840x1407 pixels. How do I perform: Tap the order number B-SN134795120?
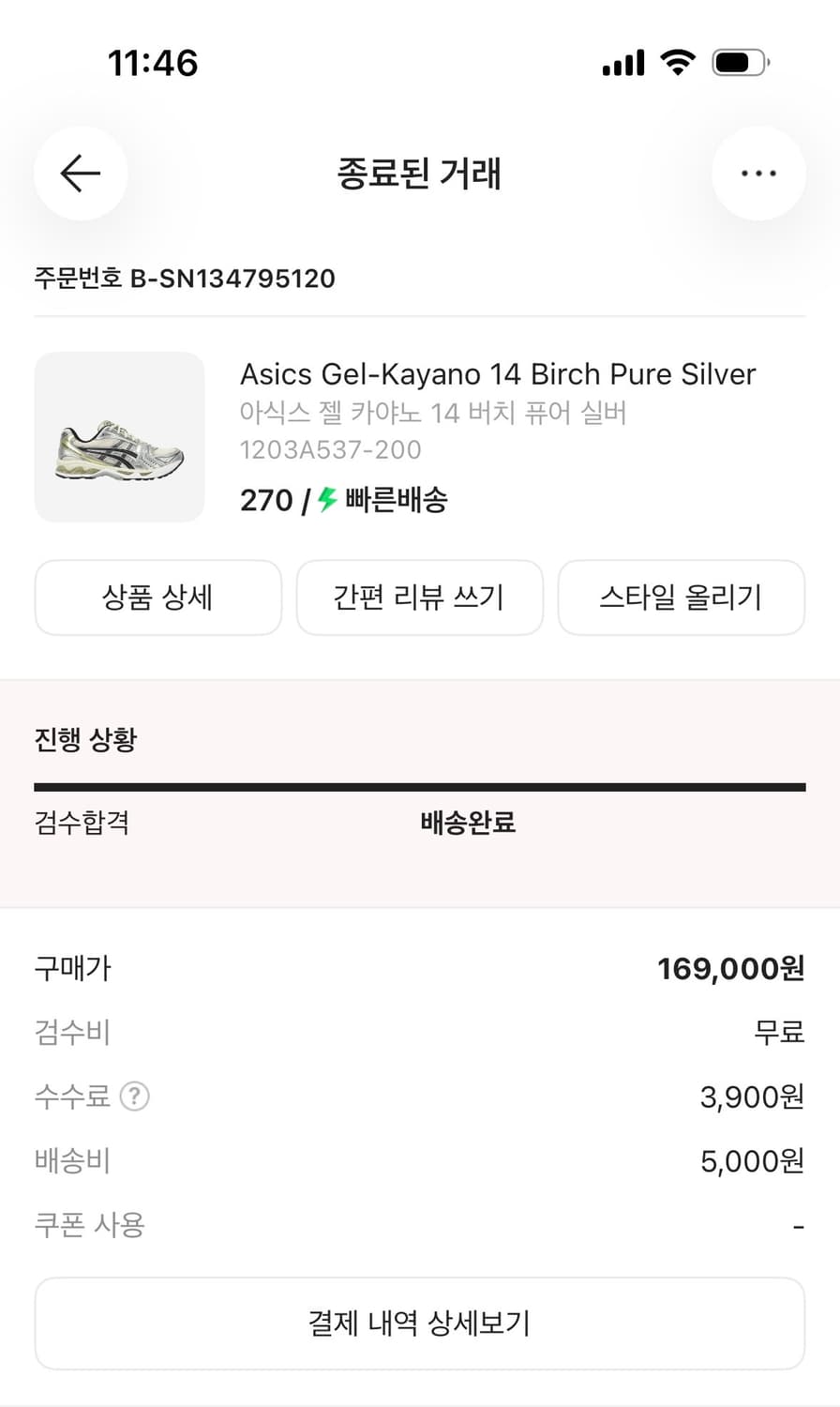click(x=184, y=279)
